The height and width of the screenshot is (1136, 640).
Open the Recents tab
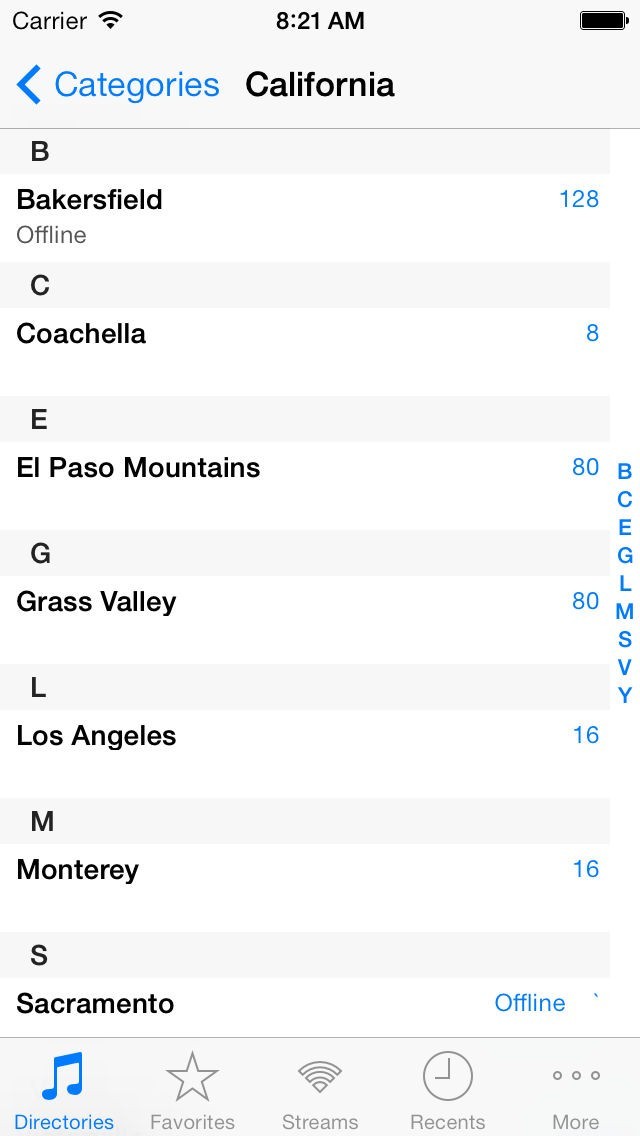447,1090
